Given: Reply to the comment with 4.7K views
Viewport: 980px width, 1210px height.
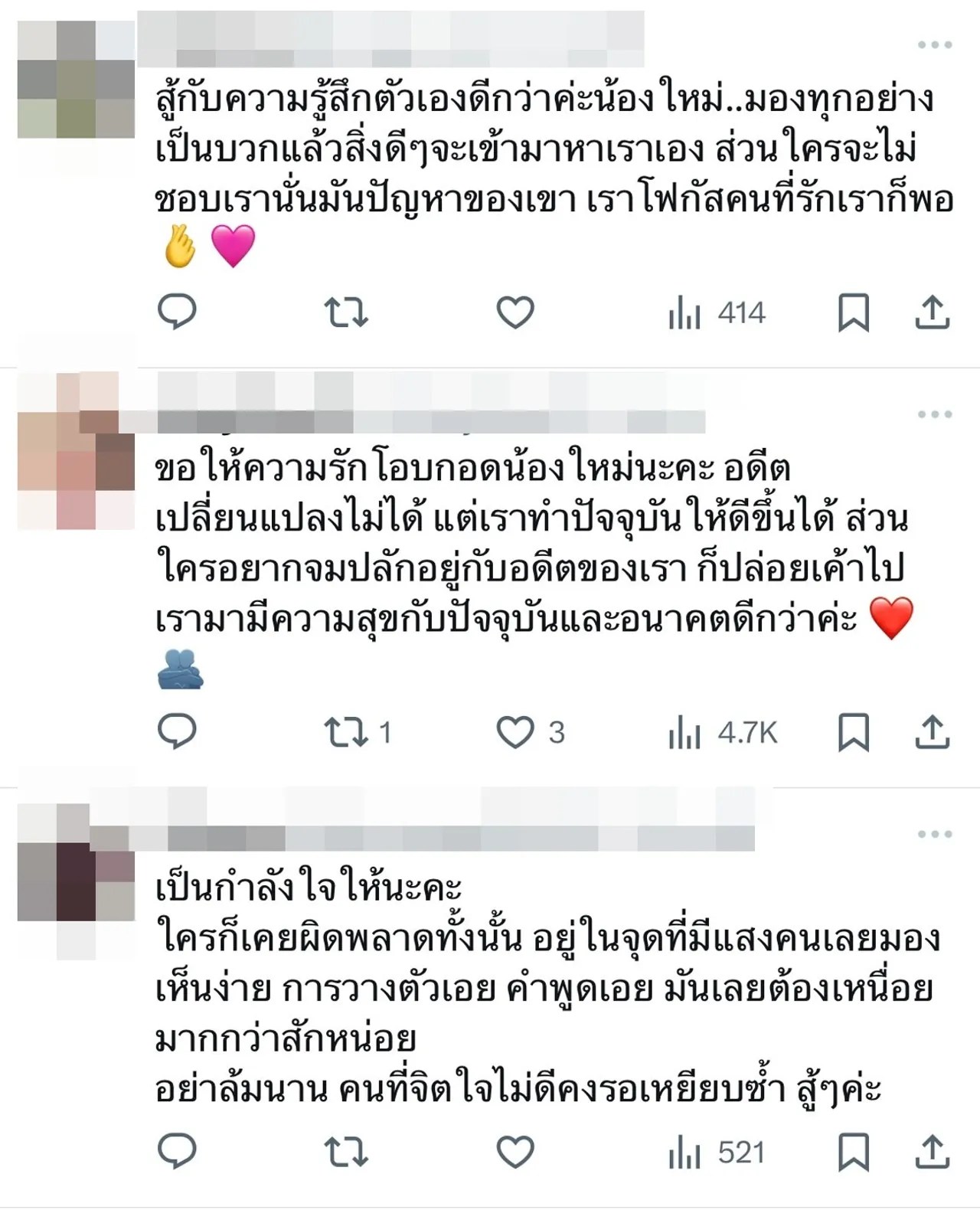Looking at the screenshot, I should [177, 732].
